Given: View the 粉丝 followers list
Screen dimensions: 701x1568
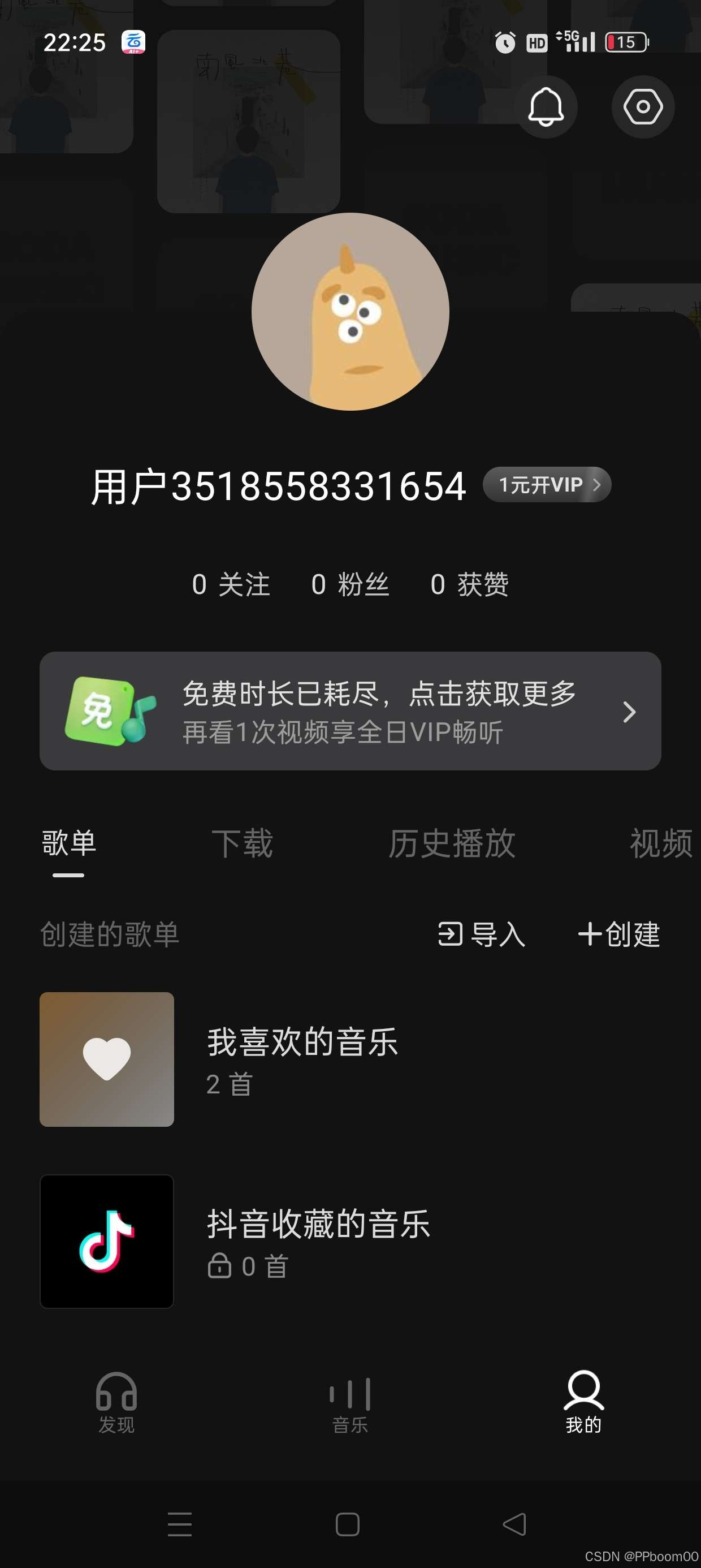Looking at the screenshot, I should pyautogui.click(x=350, y=584).
